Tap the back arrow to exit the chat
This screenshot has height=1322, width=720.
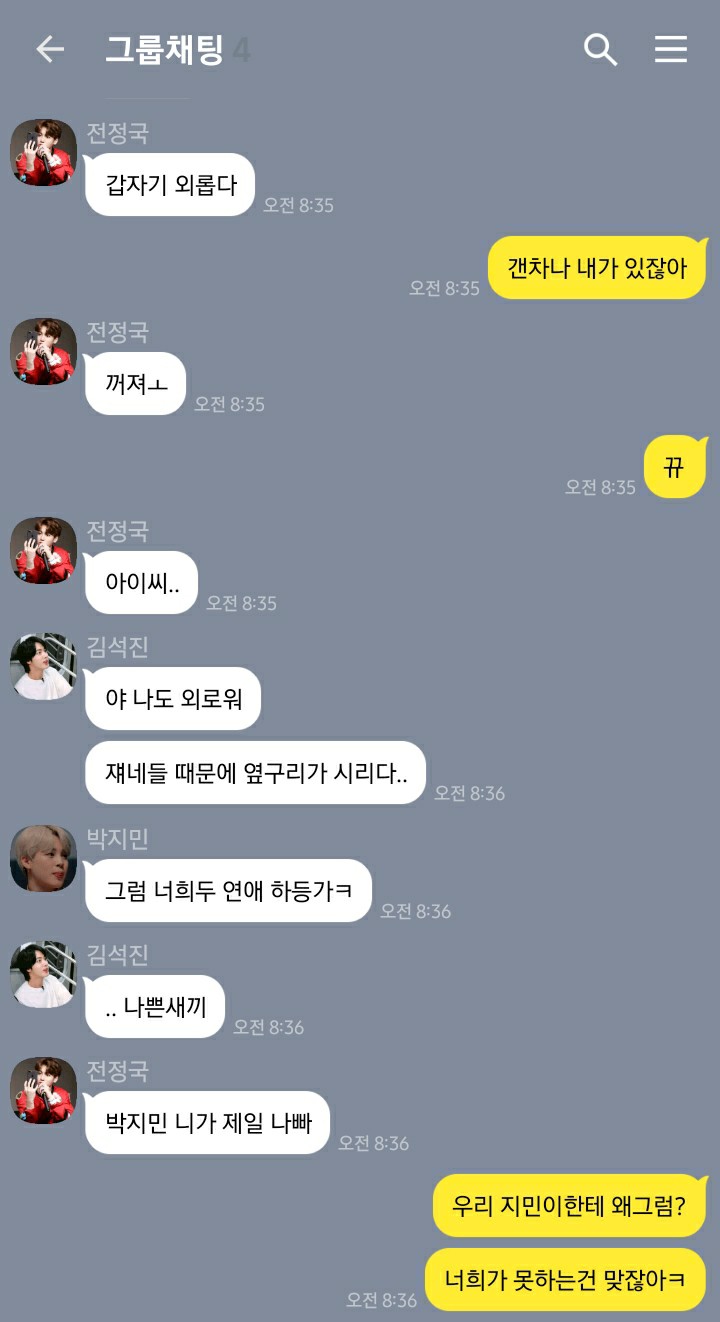click(x=50, y=48)
